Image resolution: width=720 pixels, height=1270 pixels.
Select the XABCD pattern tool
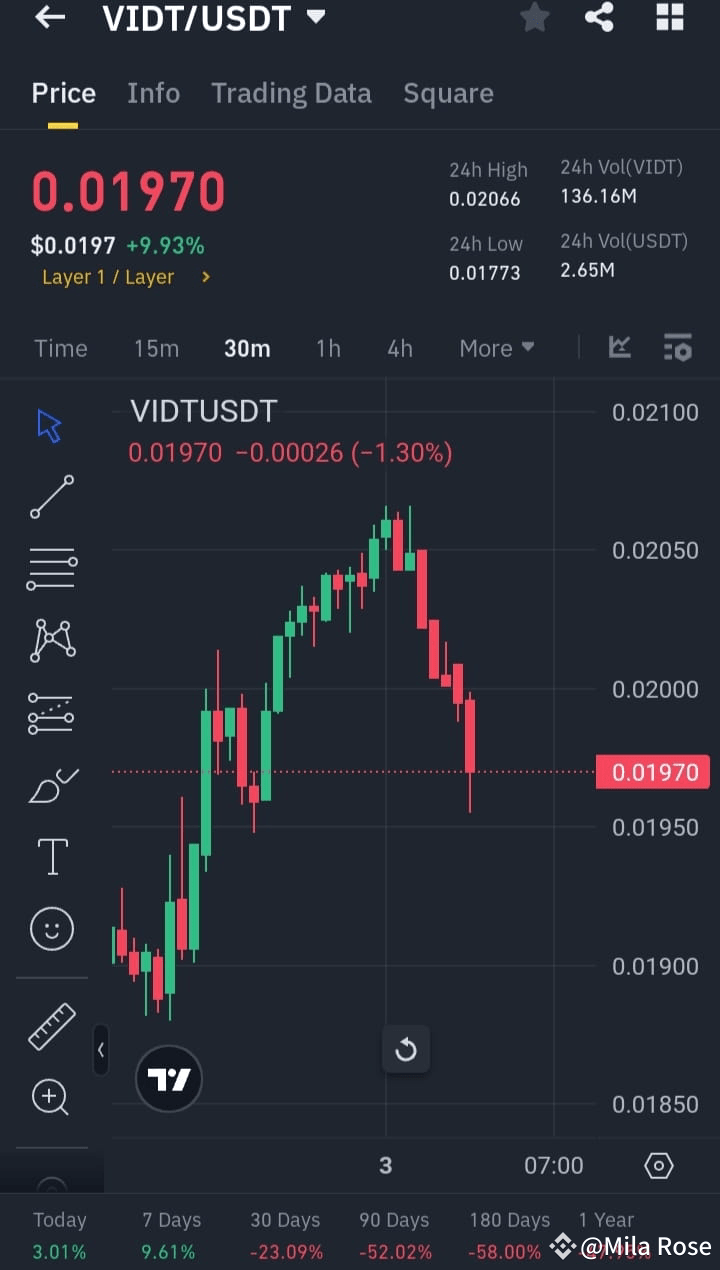(x=48, y=640)
